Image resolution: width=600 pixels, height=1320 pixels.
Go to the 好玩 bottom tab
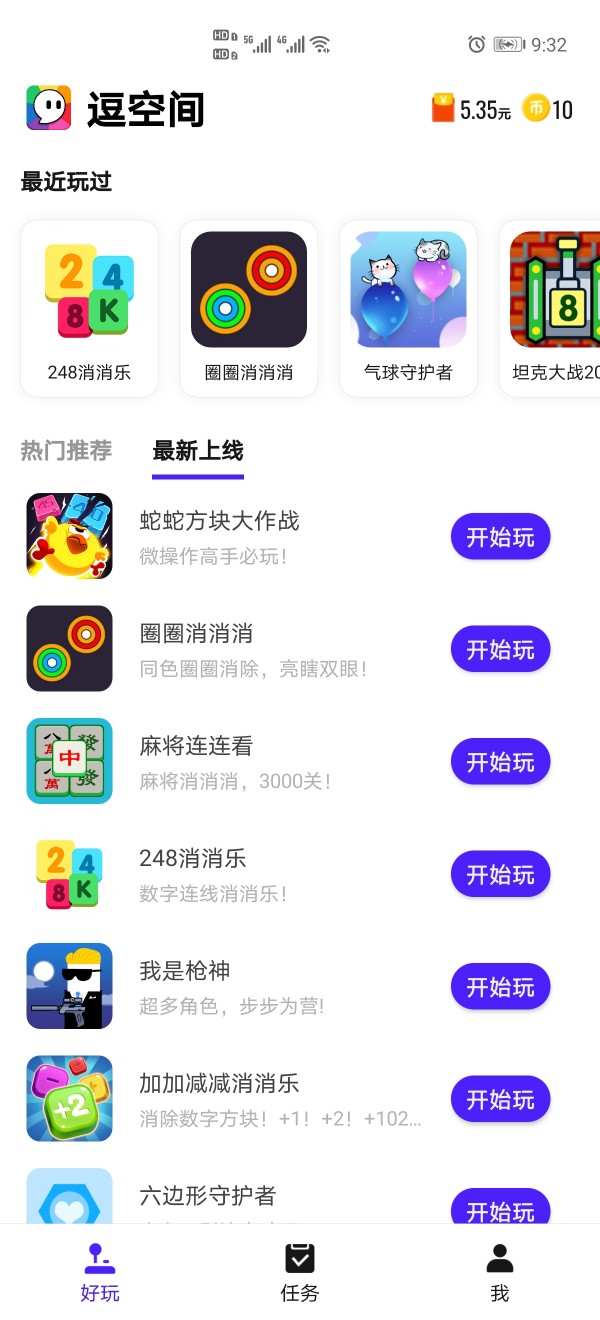pos(100,1272)
